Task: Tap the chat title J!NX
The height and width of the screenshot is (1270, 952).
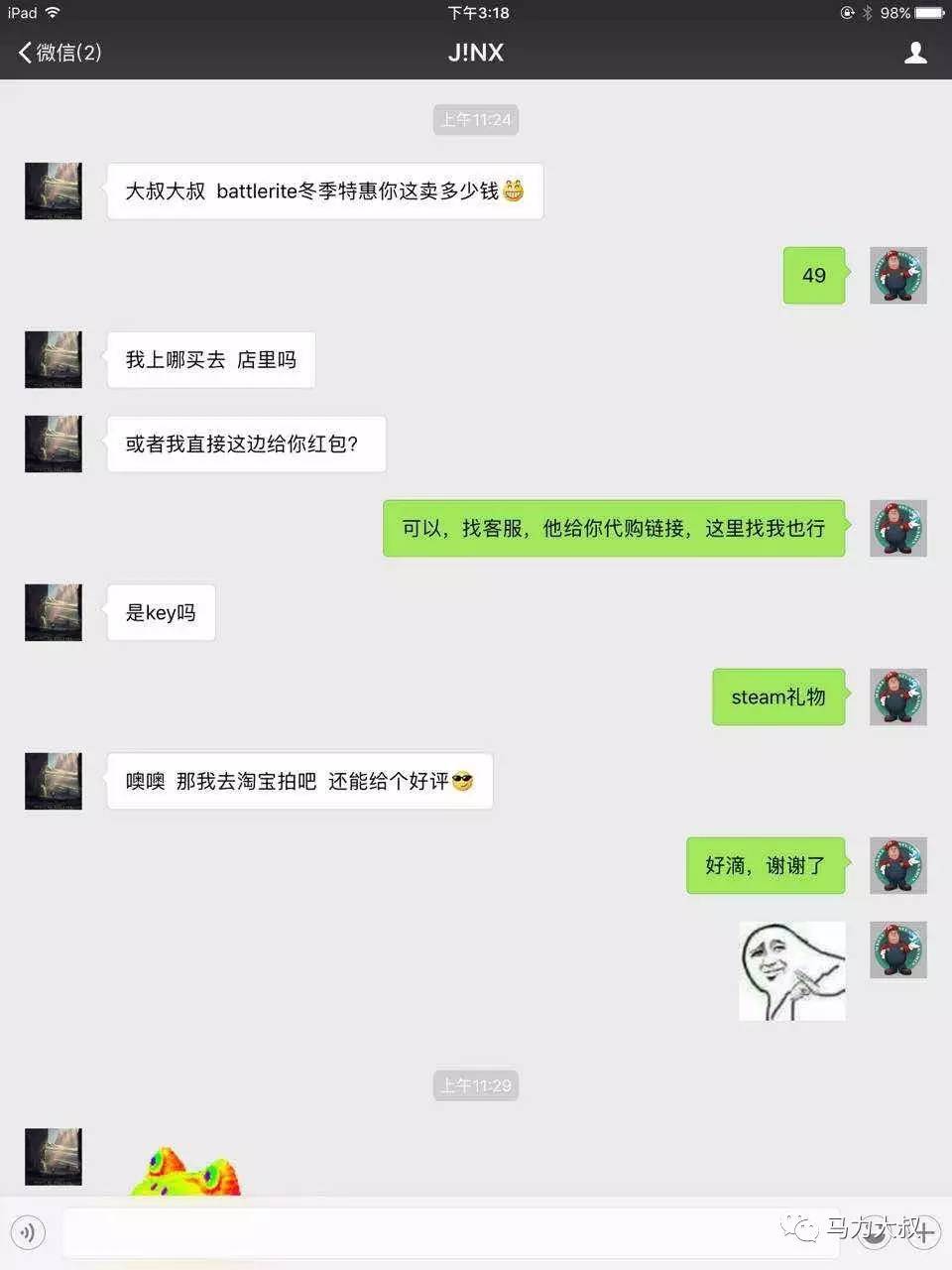Action: pos(476,52)
